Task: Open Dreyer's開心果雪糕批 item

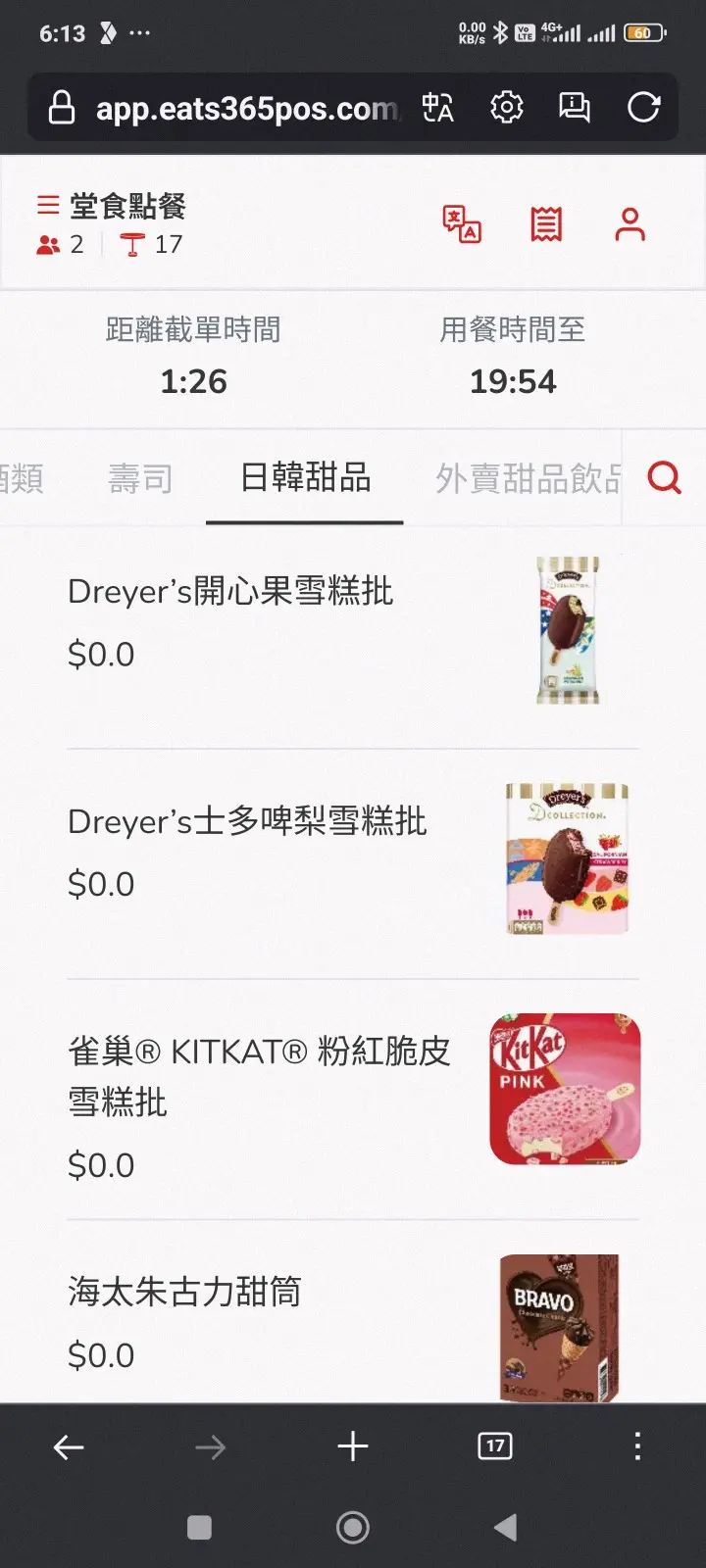Action: 230,592
